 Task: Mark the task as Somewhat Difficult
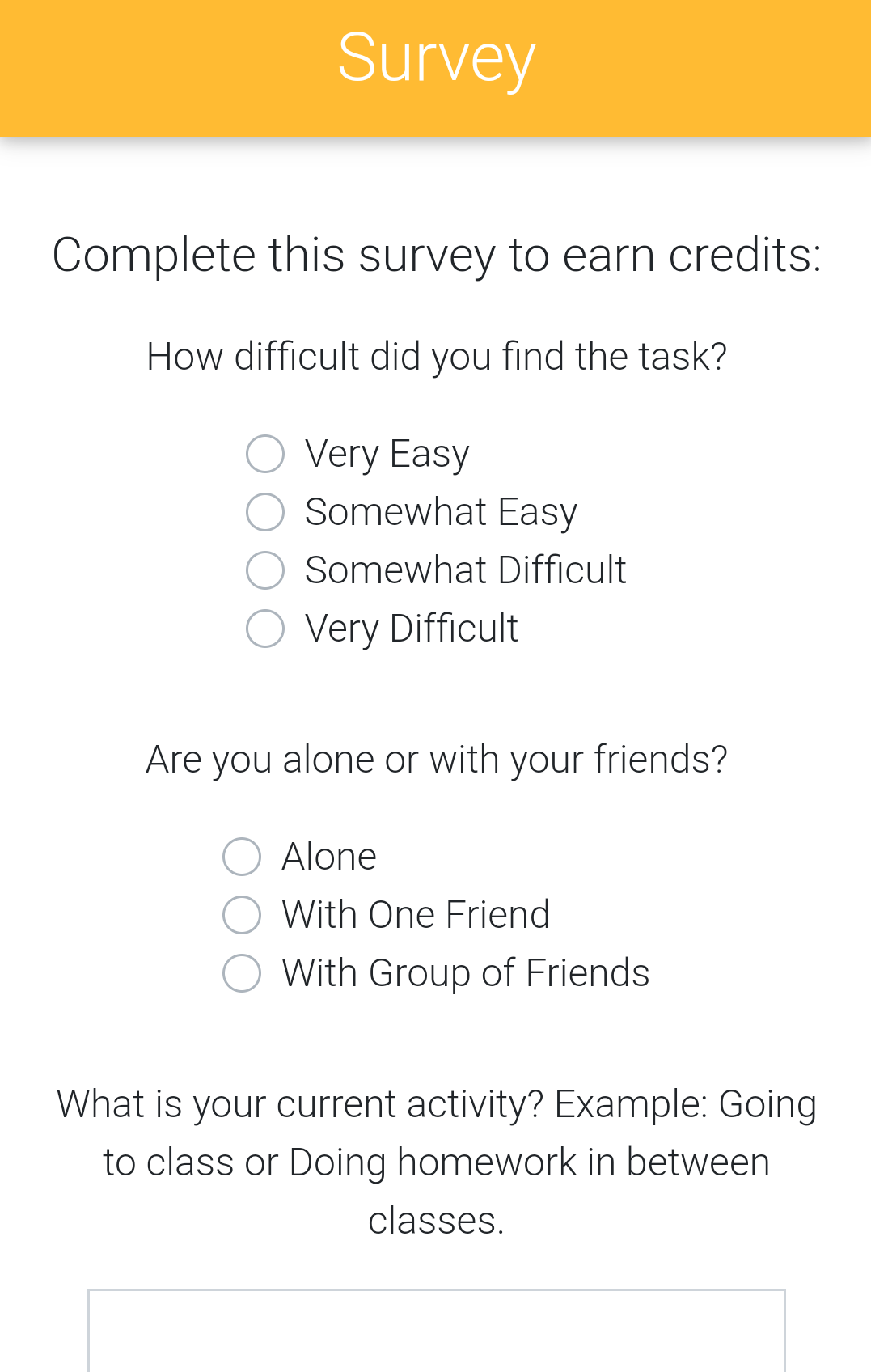point(265,570)
